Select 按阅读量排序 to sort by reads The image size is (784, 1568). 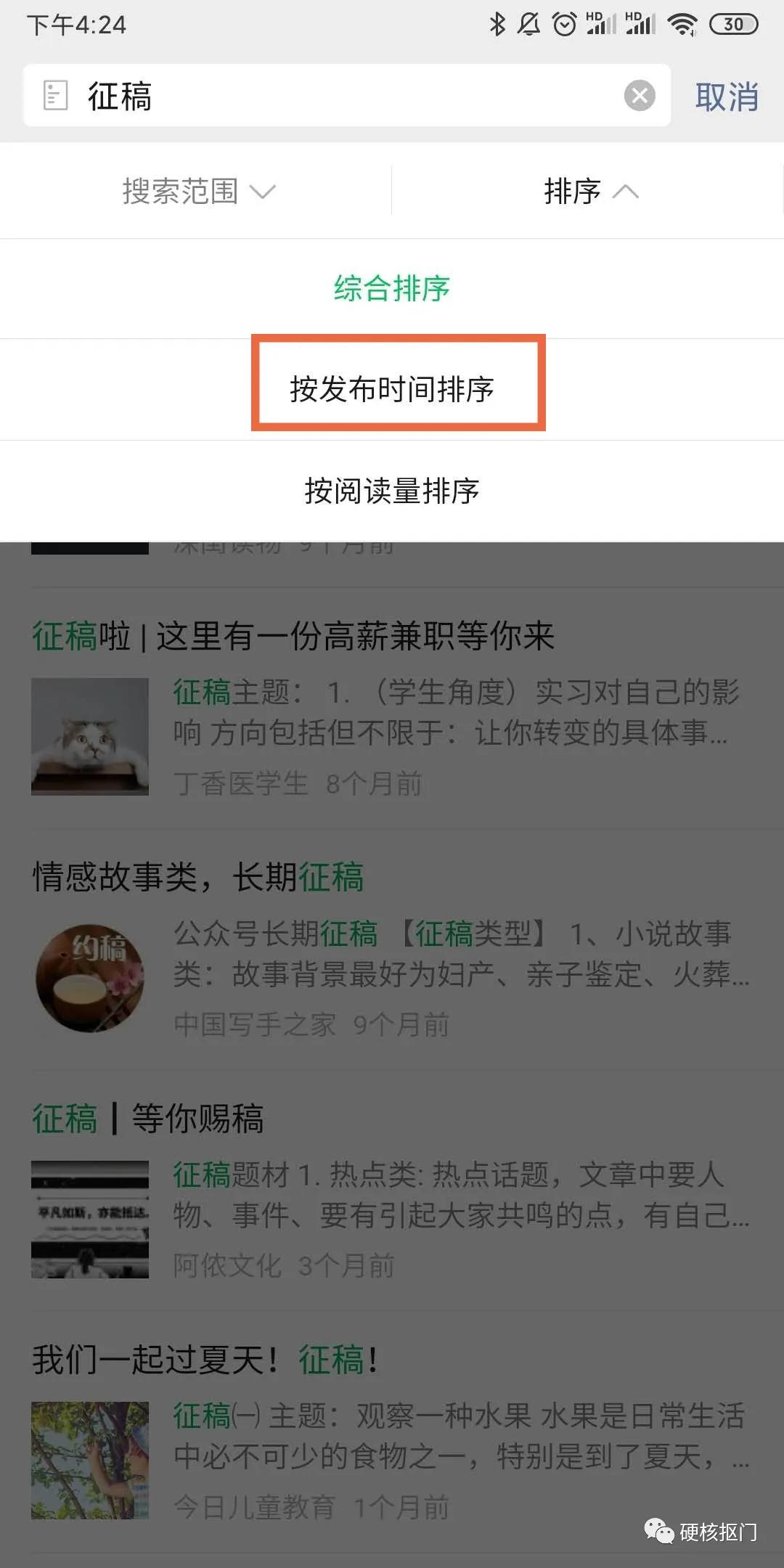393,491
